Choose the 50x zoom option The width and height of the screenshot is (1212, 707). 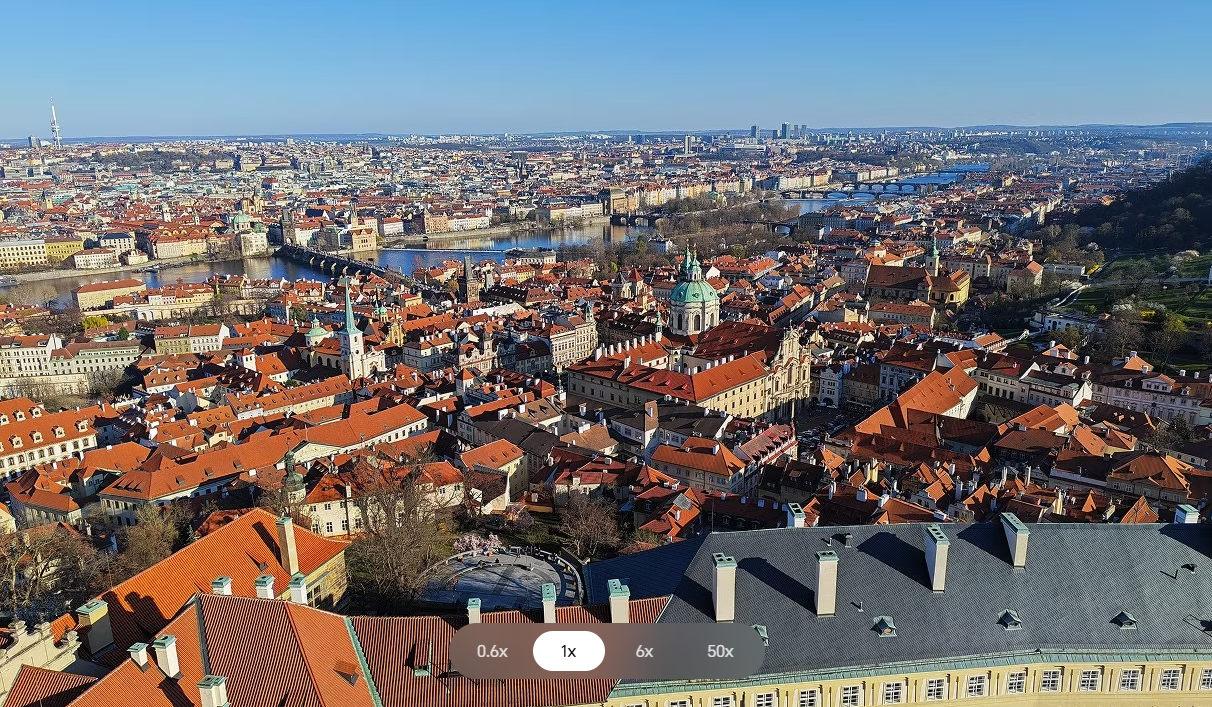720,651
